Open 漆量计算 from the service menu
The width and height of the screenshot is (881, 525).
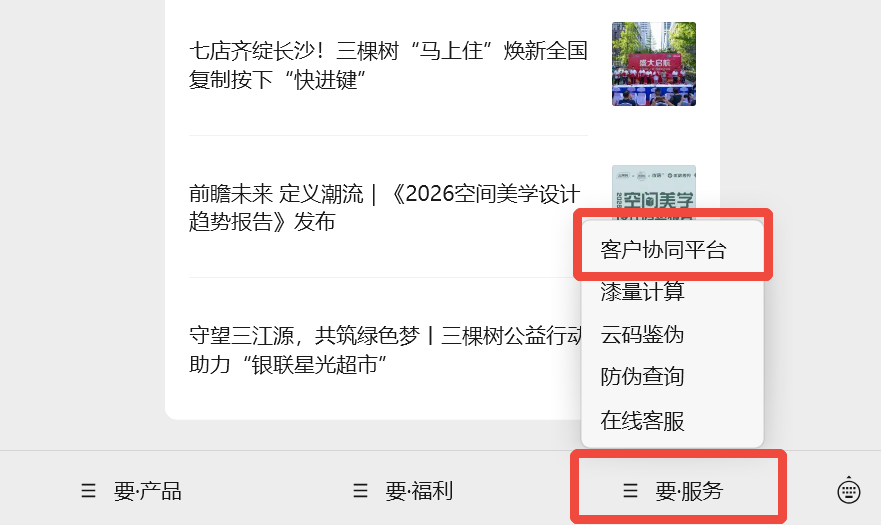click(x=642, y=292)
